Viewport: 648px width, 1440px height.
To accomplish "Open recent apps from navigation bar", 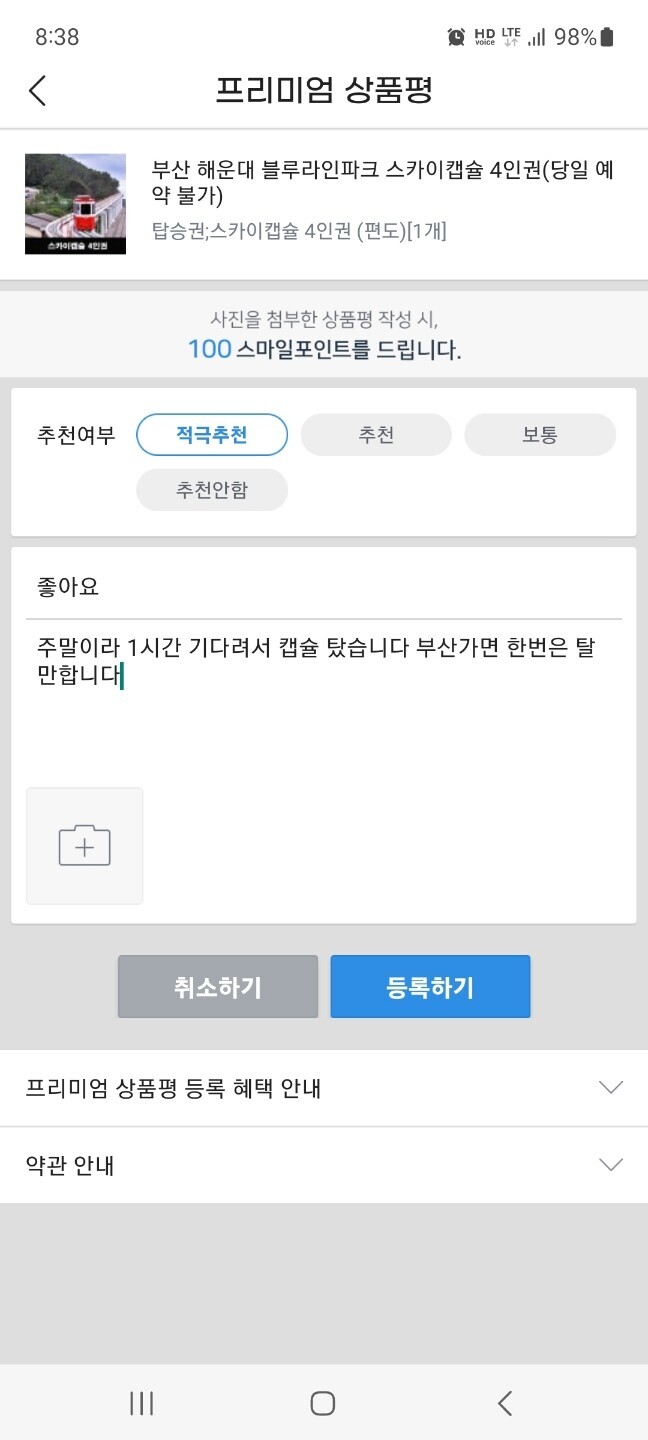I will [141, 1403].
